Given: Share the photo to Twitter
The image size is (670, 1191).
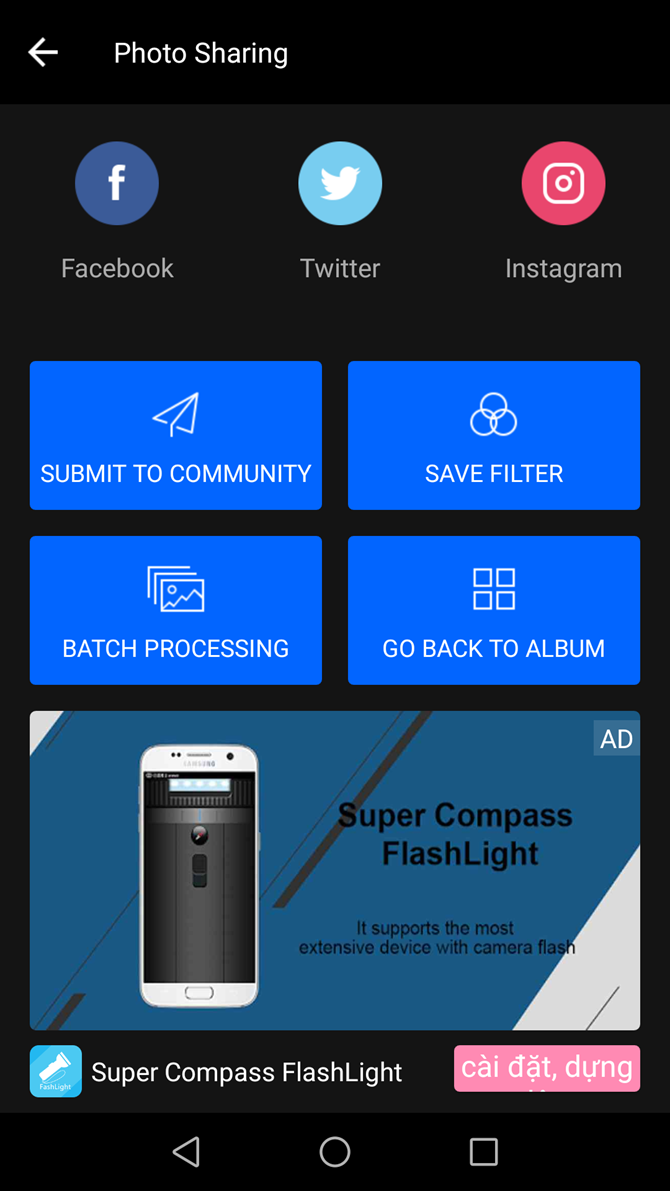Looking at the screenshot, I should point(340,184).
